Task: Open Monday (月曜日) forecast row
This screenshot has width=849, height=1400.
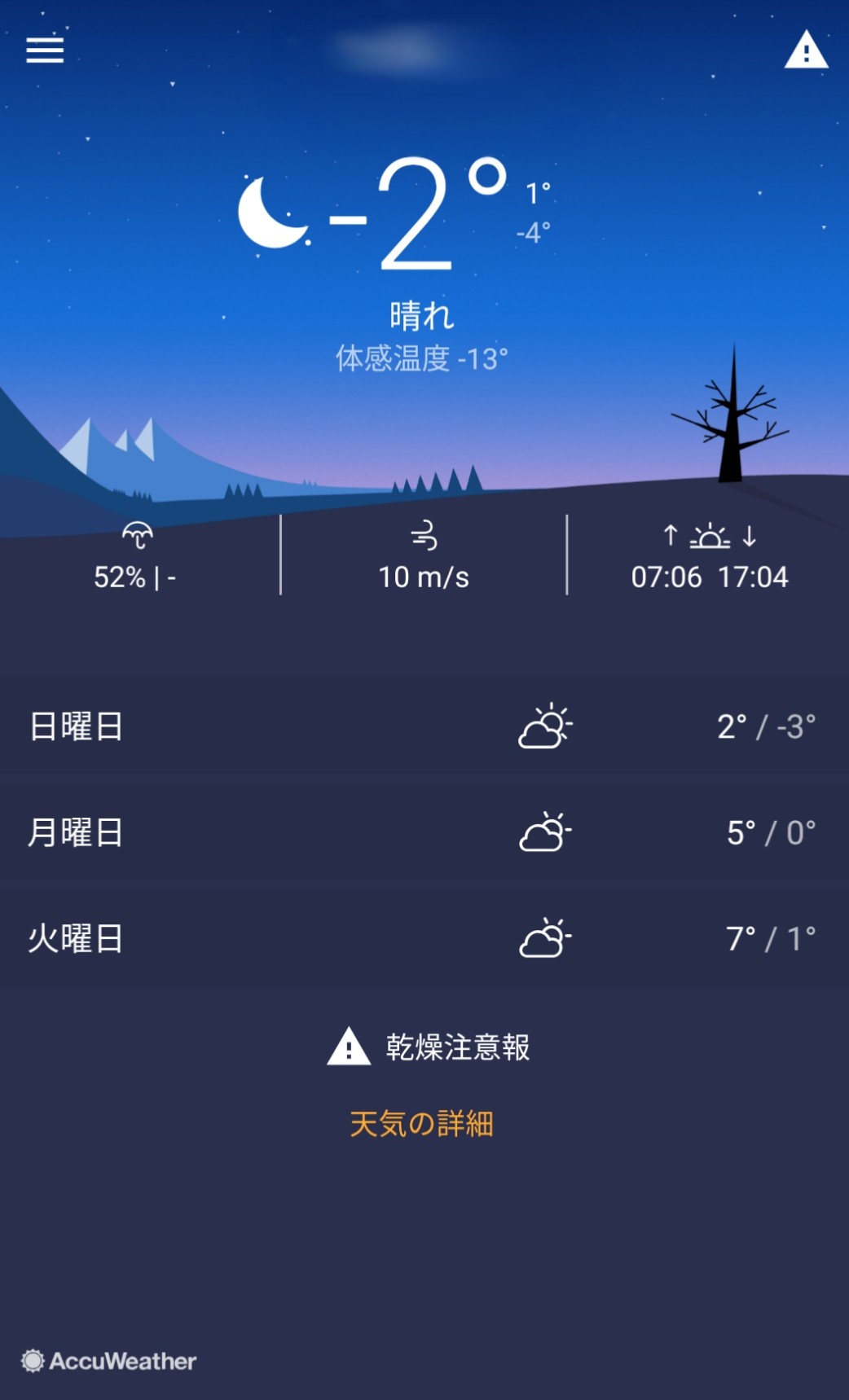Action: 424,832
